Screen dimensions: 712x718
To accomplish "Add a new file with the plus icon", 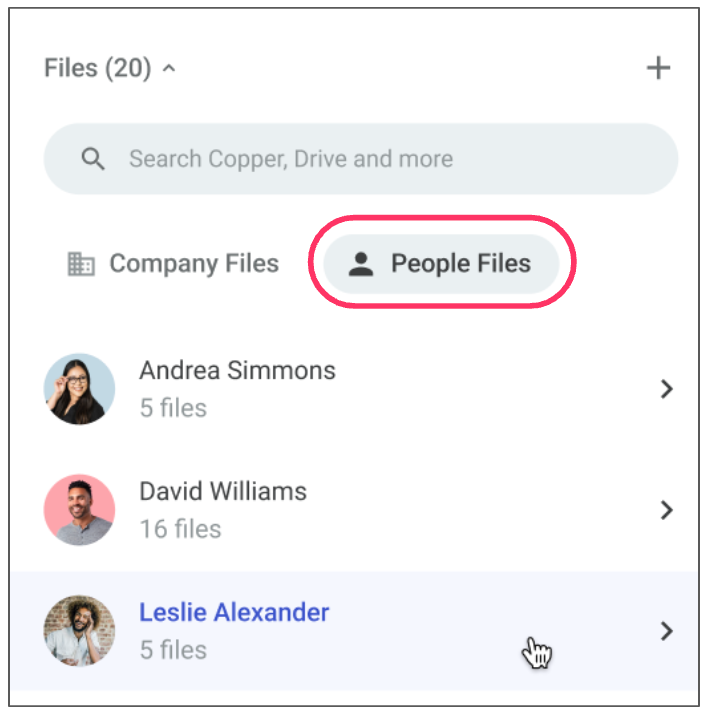I will tap(657, 68).
